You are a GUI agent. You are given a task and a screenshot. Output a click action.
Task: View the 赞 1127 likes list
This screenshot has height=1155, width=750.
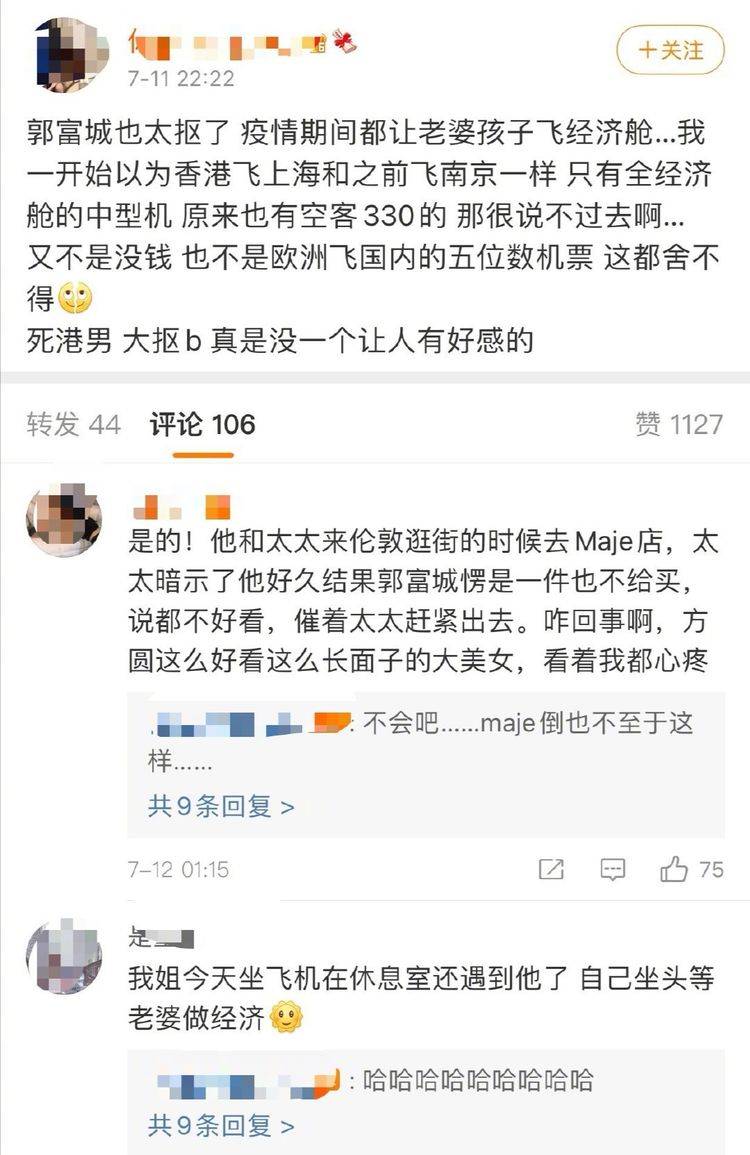coord(678,424)
